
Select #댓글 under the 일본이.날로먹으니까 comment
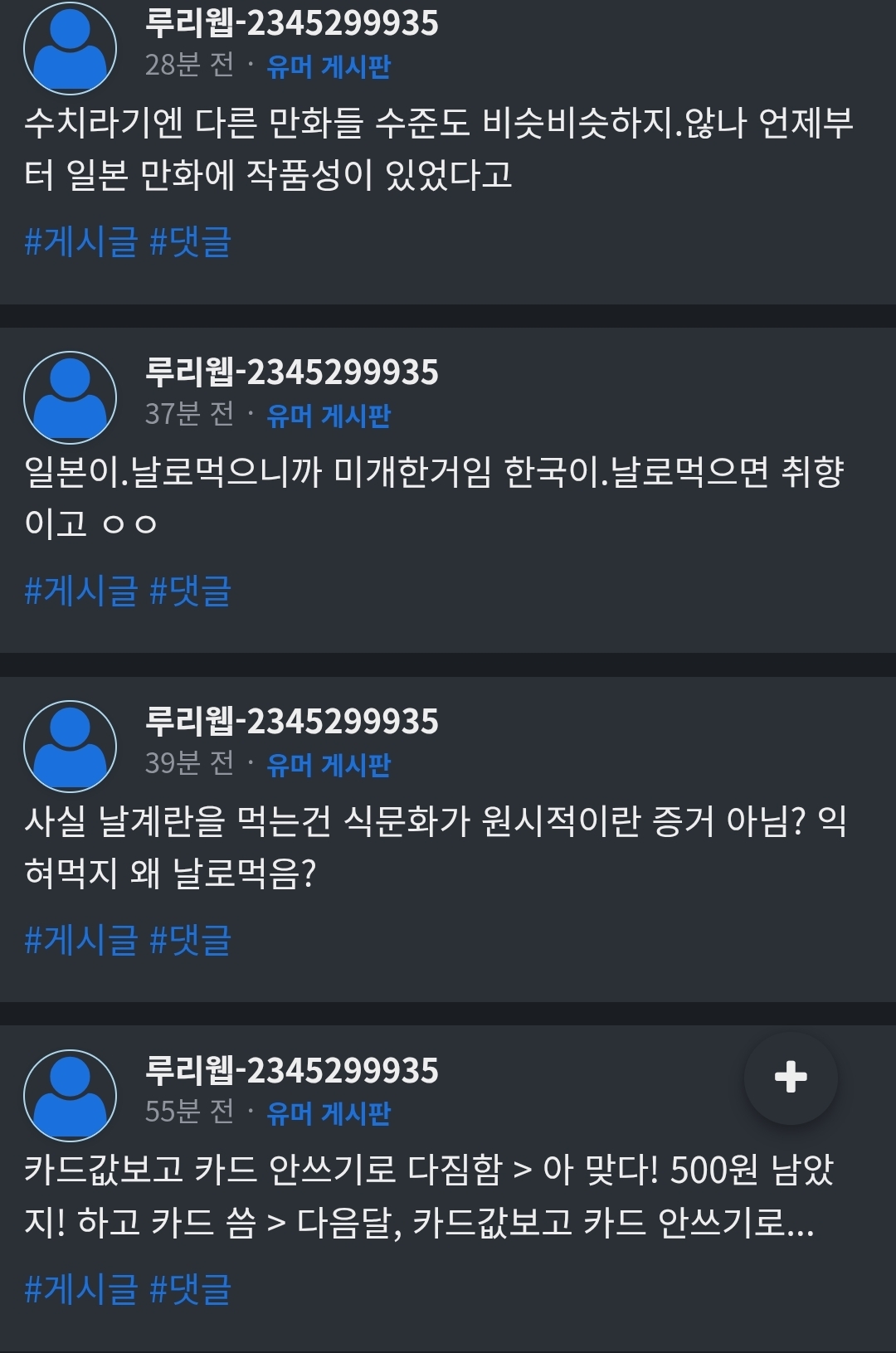190,591
